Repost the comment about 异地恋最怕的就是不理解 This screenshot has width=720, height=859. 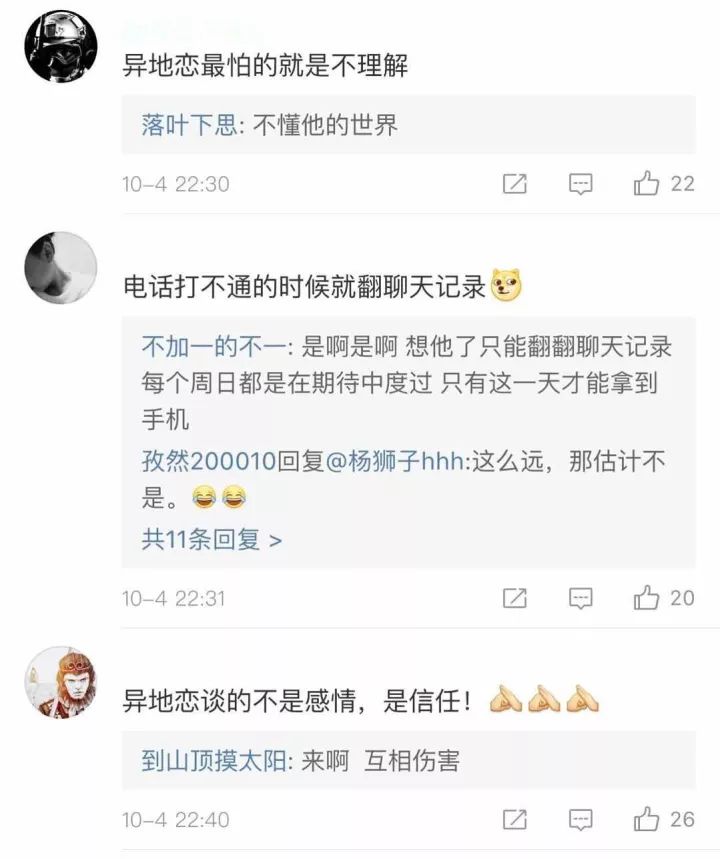pyautogui.click(x=514, y=184)
